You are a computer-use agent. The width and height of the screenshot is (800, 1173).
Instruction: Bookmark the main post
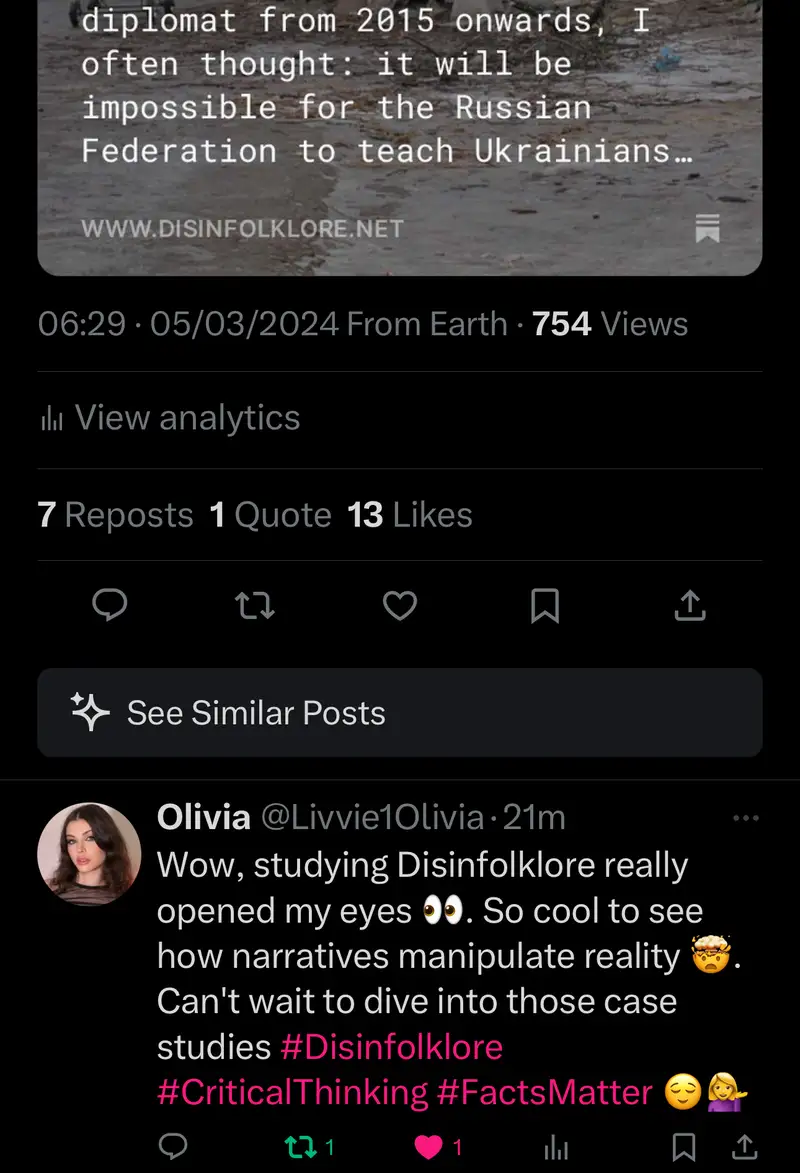[x=545, y=605]
